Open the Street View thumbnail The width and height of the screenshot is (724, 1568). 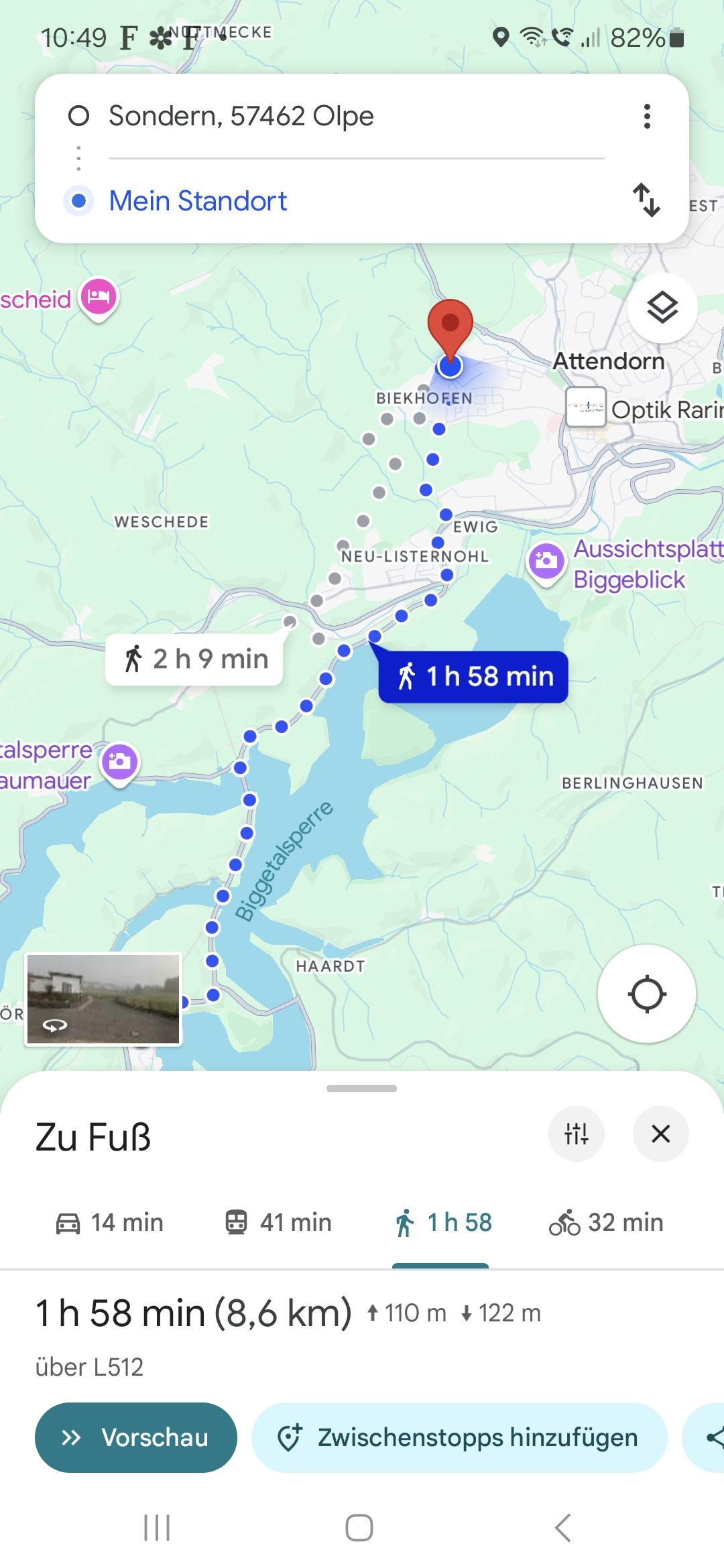click(x=103, y=998)
